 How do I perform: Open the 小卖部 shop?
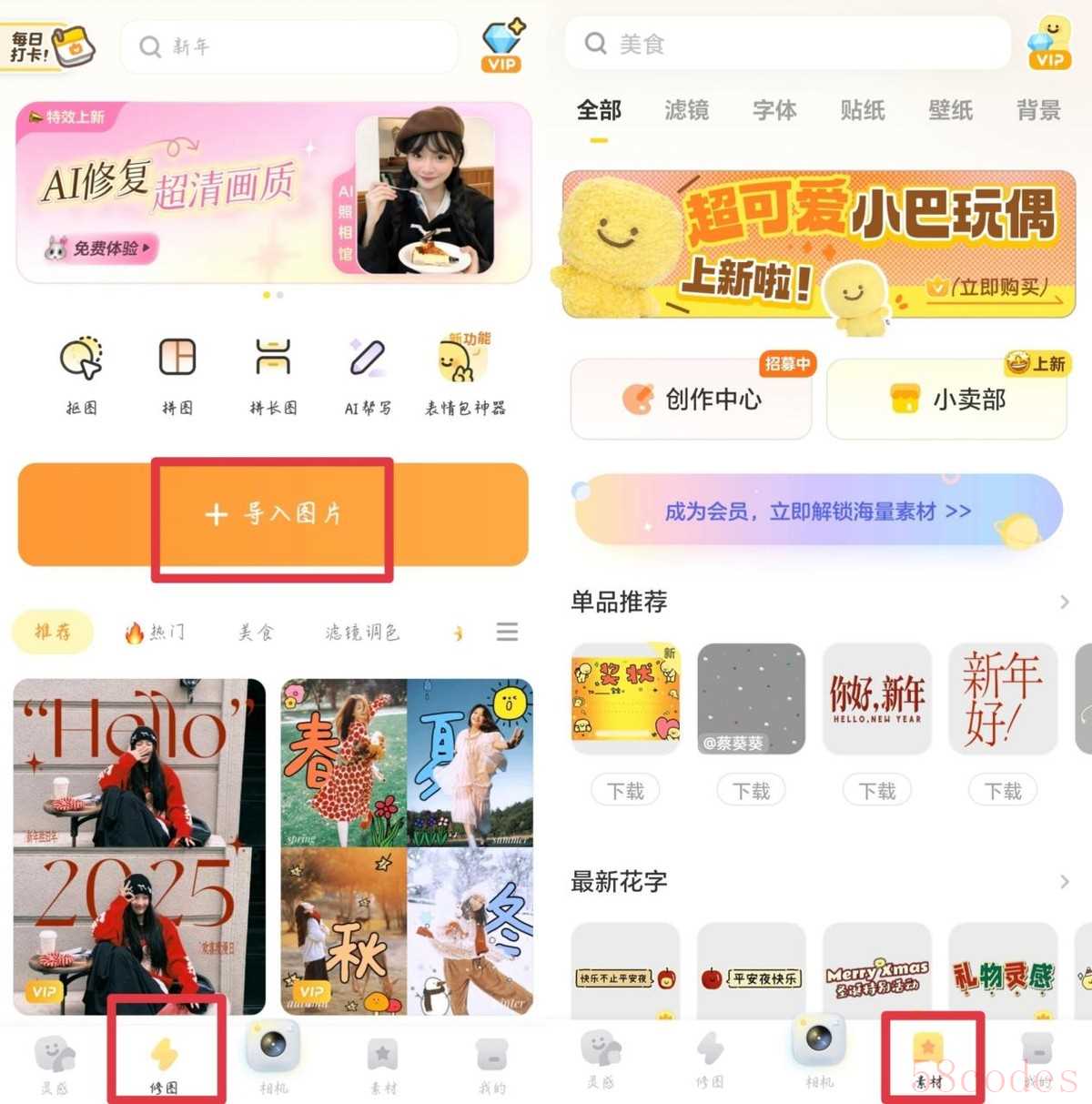946,399
